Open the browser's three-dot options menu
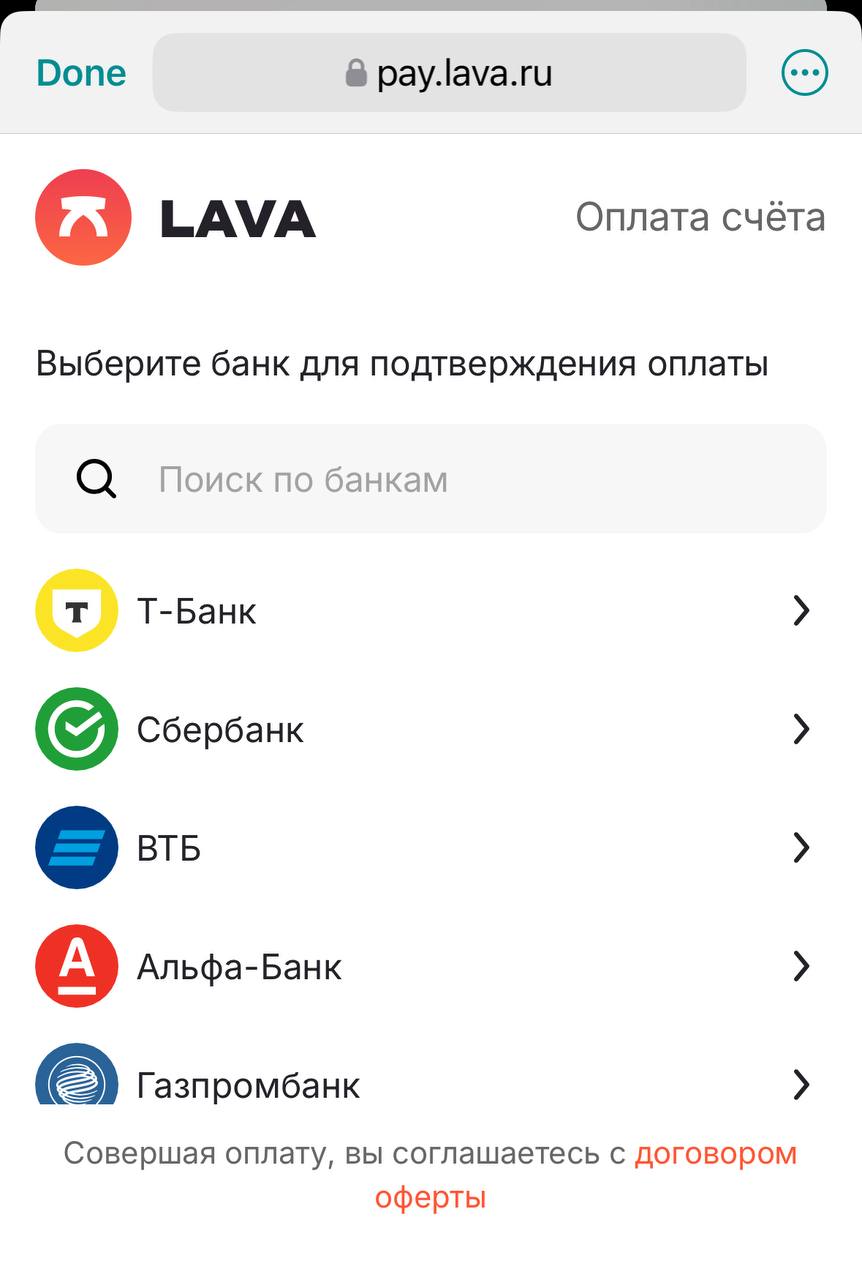 pyautogui.click(x=804, y=73)
